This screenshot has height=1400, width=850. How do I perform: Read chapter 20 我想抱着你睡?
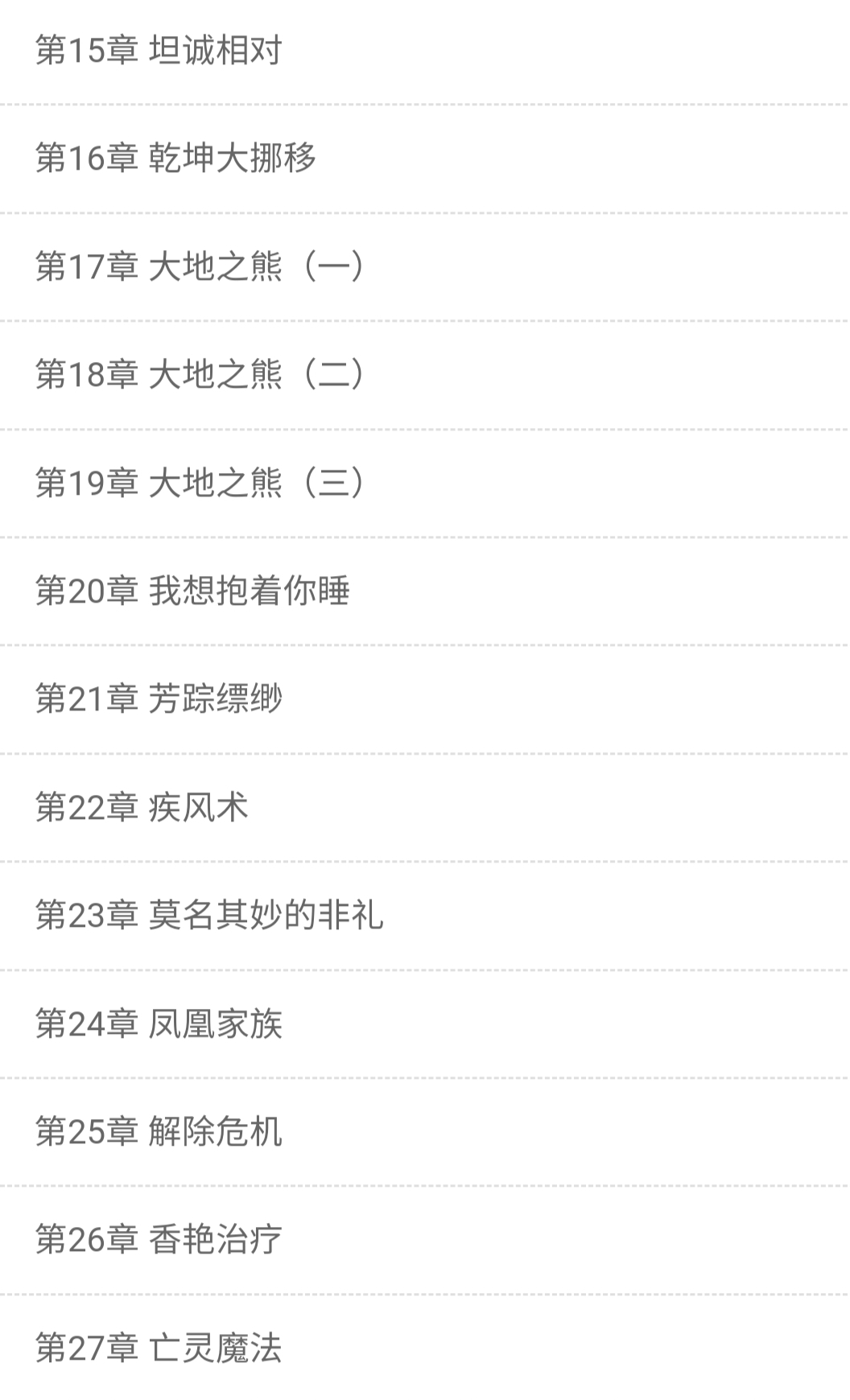click(x=193, y=591)
